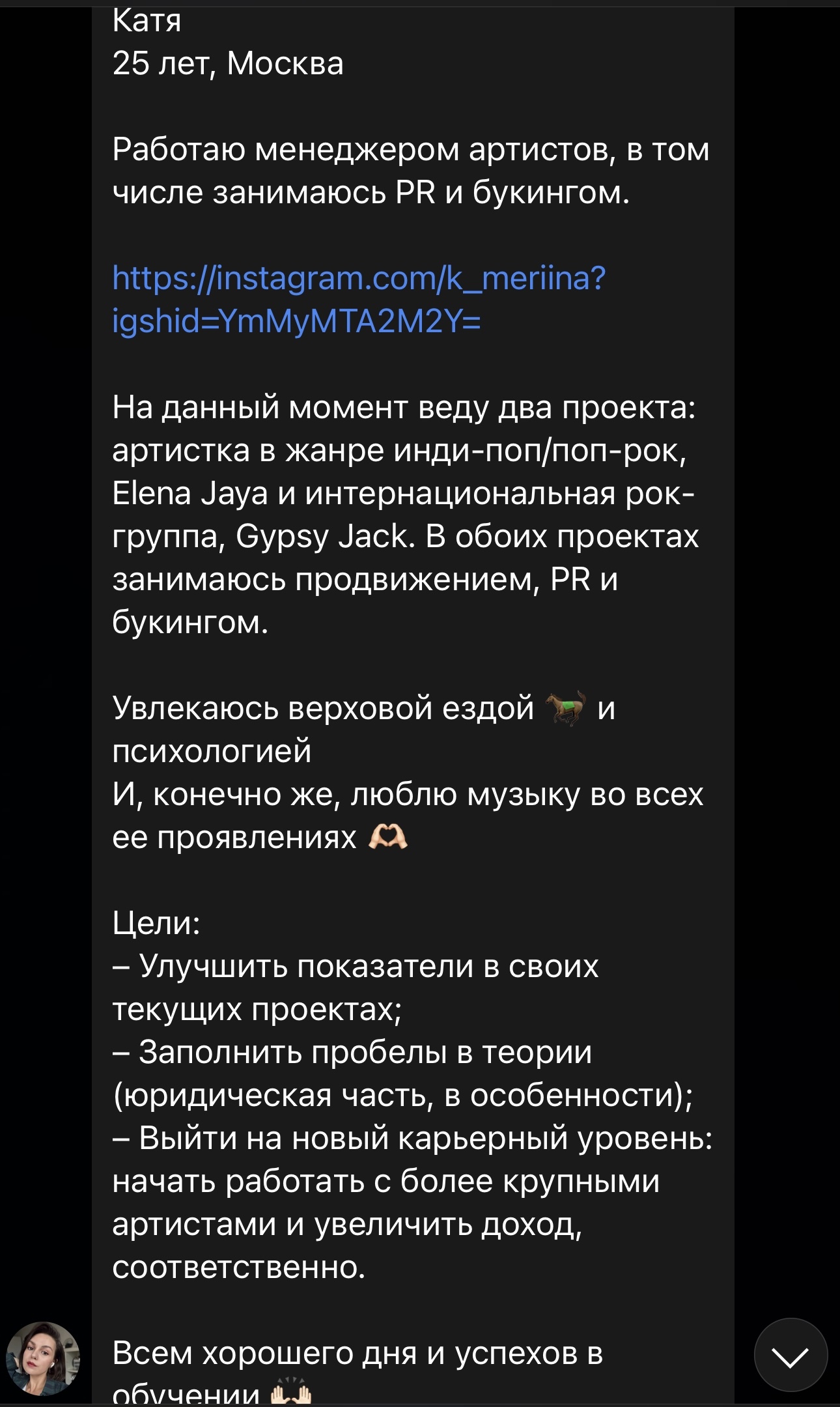840x1407 pixels.
Task: Open the k_meriina Instagram link
Action: click(x=358, y=279)
